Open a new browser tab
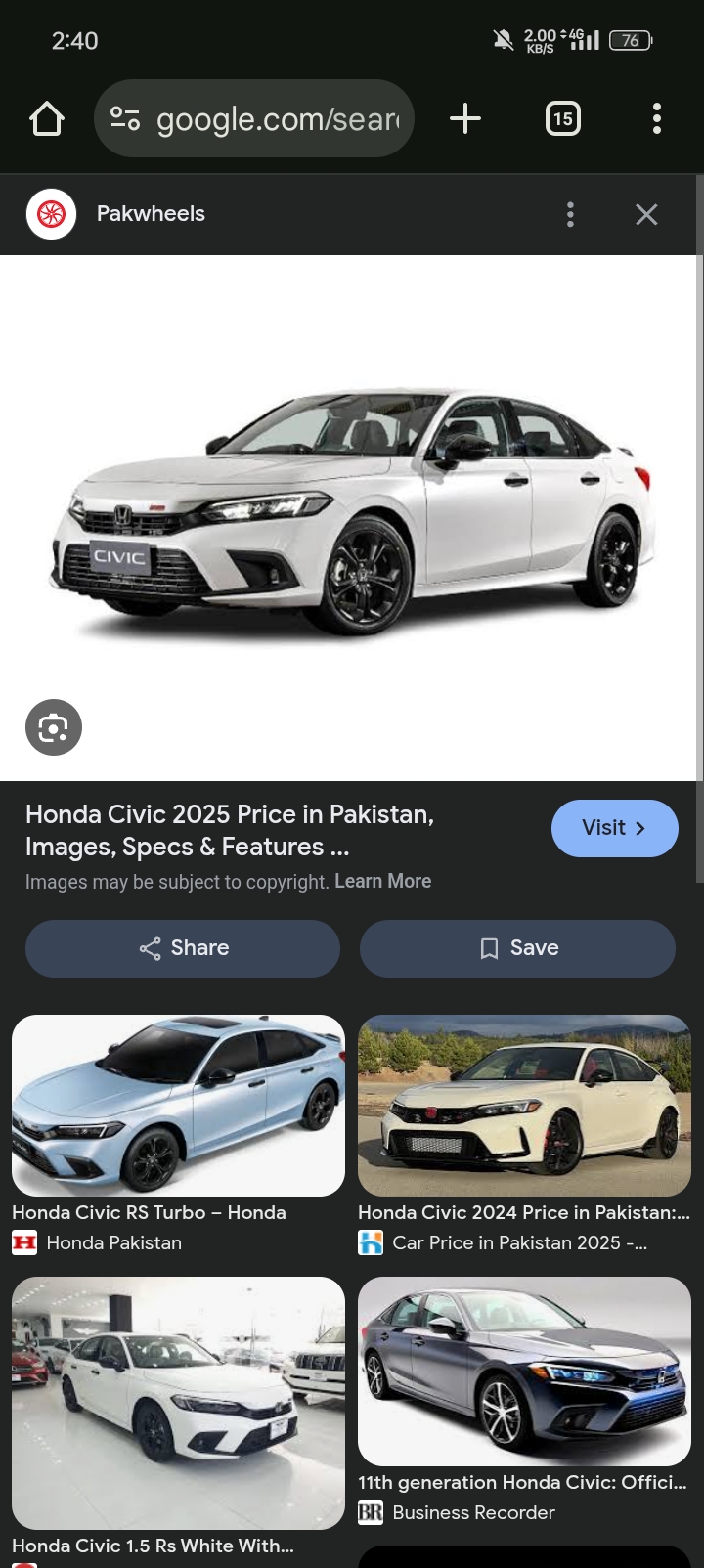The height and width of the screenshot is (1568, 704). pyautogui.click(x=465, y=119)
